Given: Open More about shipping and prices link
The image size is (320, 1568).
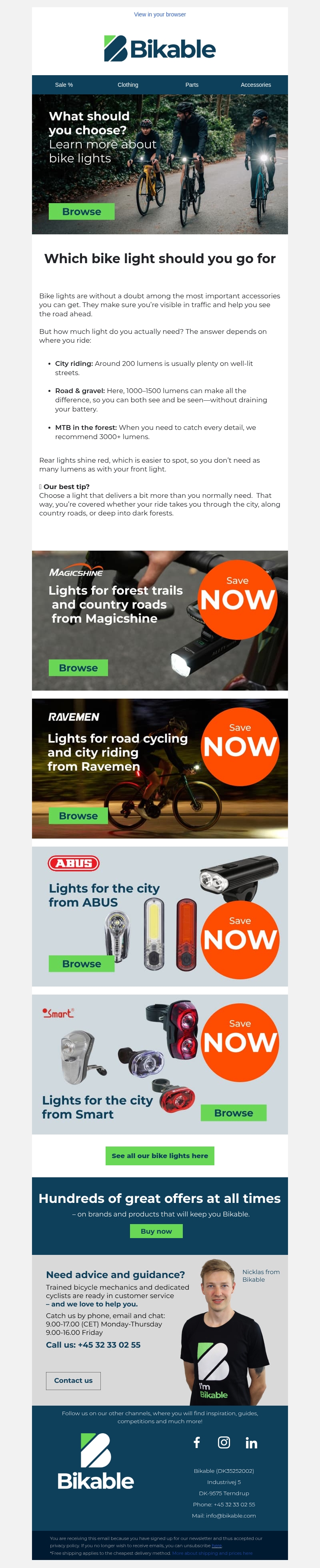Looking at the screenshot, I should tap(212, 1553).
